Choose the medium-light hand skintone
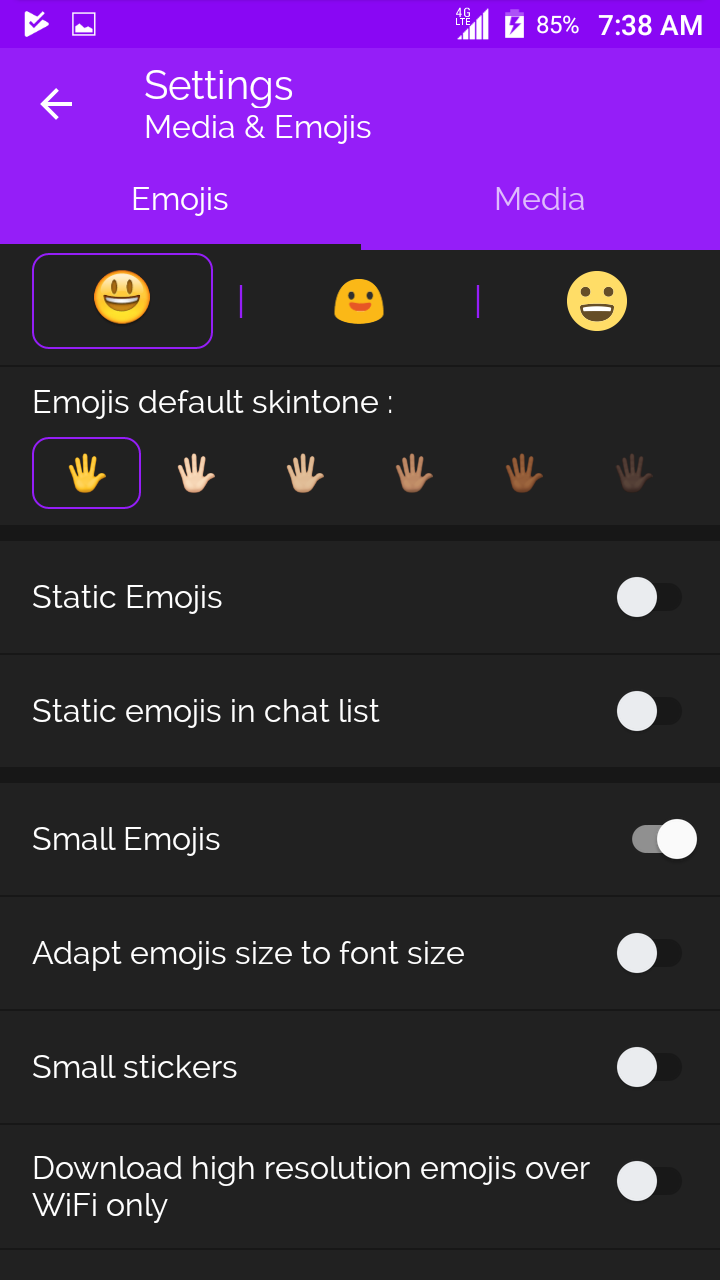This screenshot has width=720, height=1280. (305, 473)
